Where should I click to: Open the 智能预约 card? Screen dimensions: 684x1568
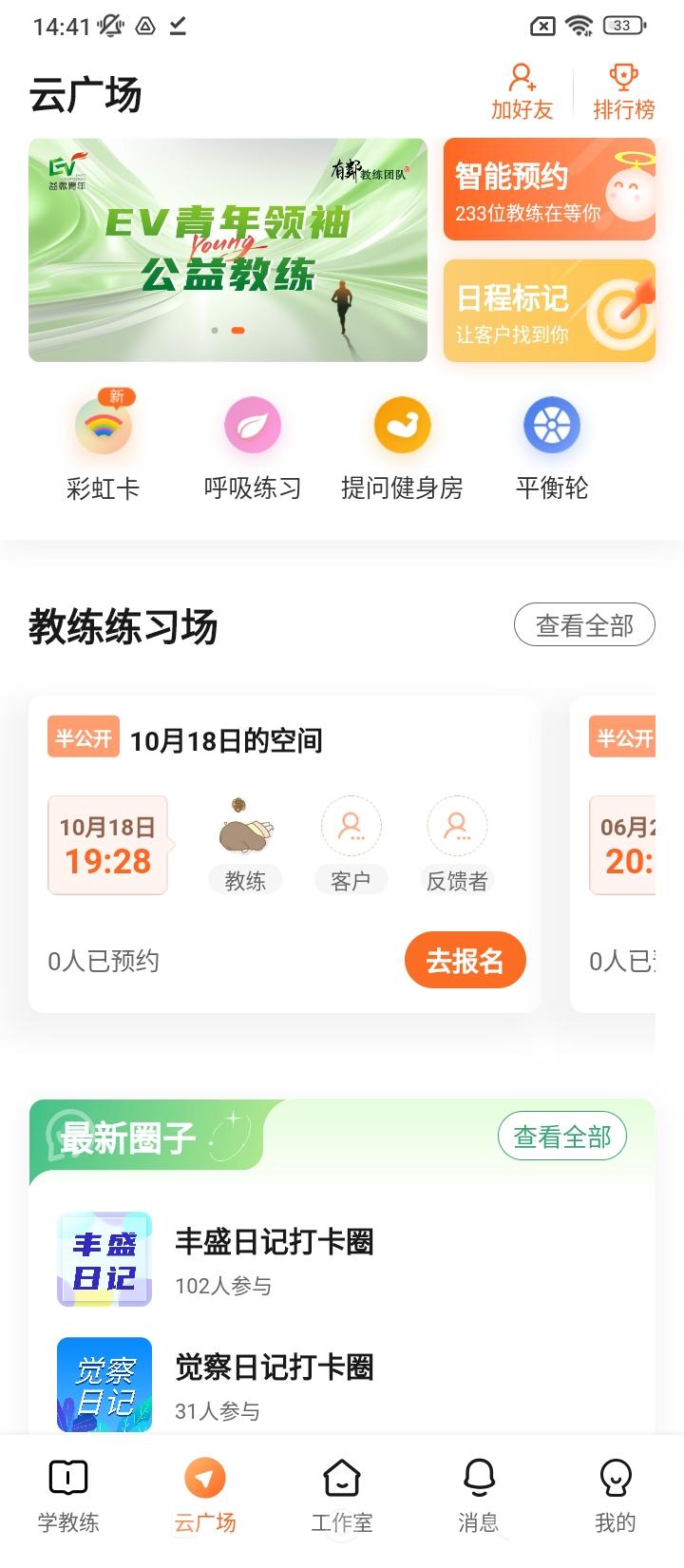tap(549, 190)
